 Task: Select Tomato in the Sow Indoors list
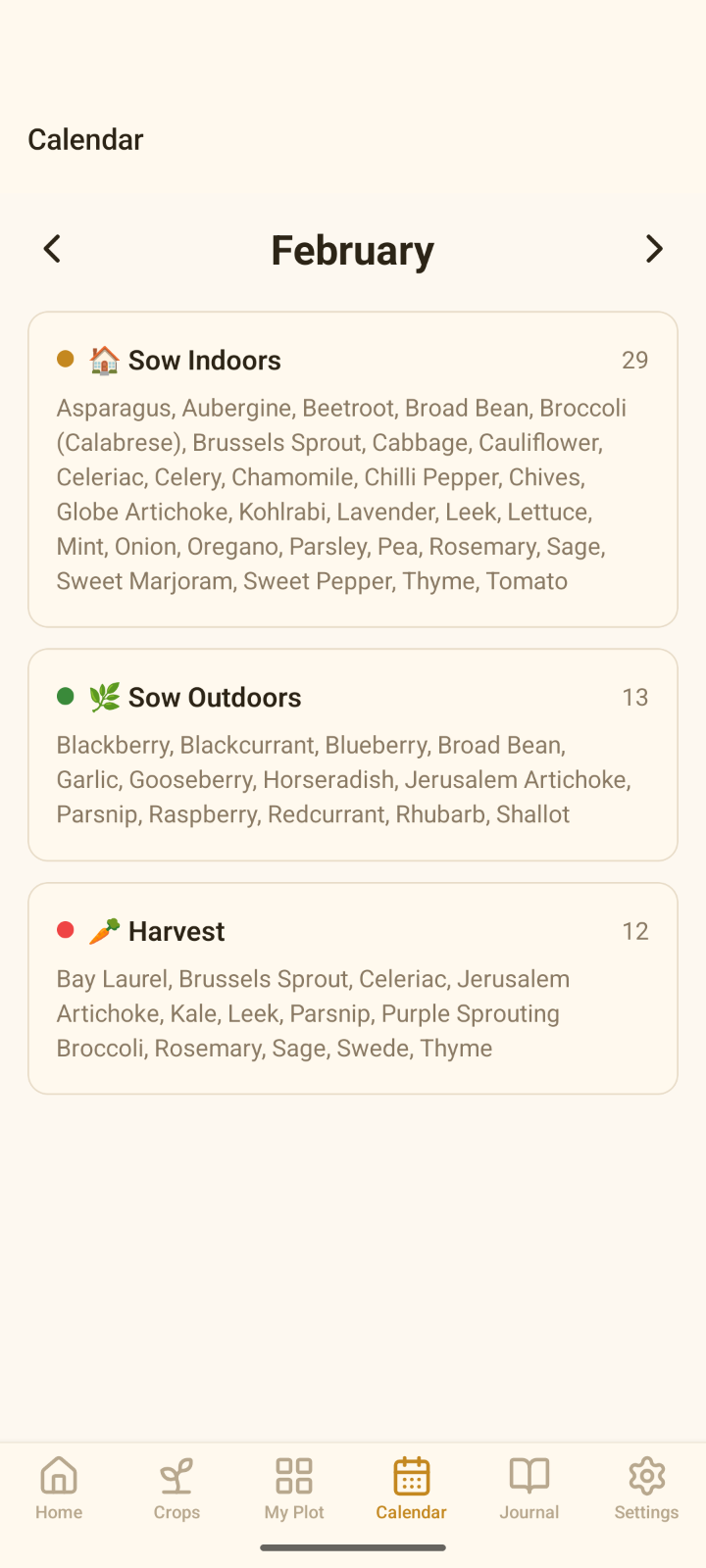(x=528, y=580)
